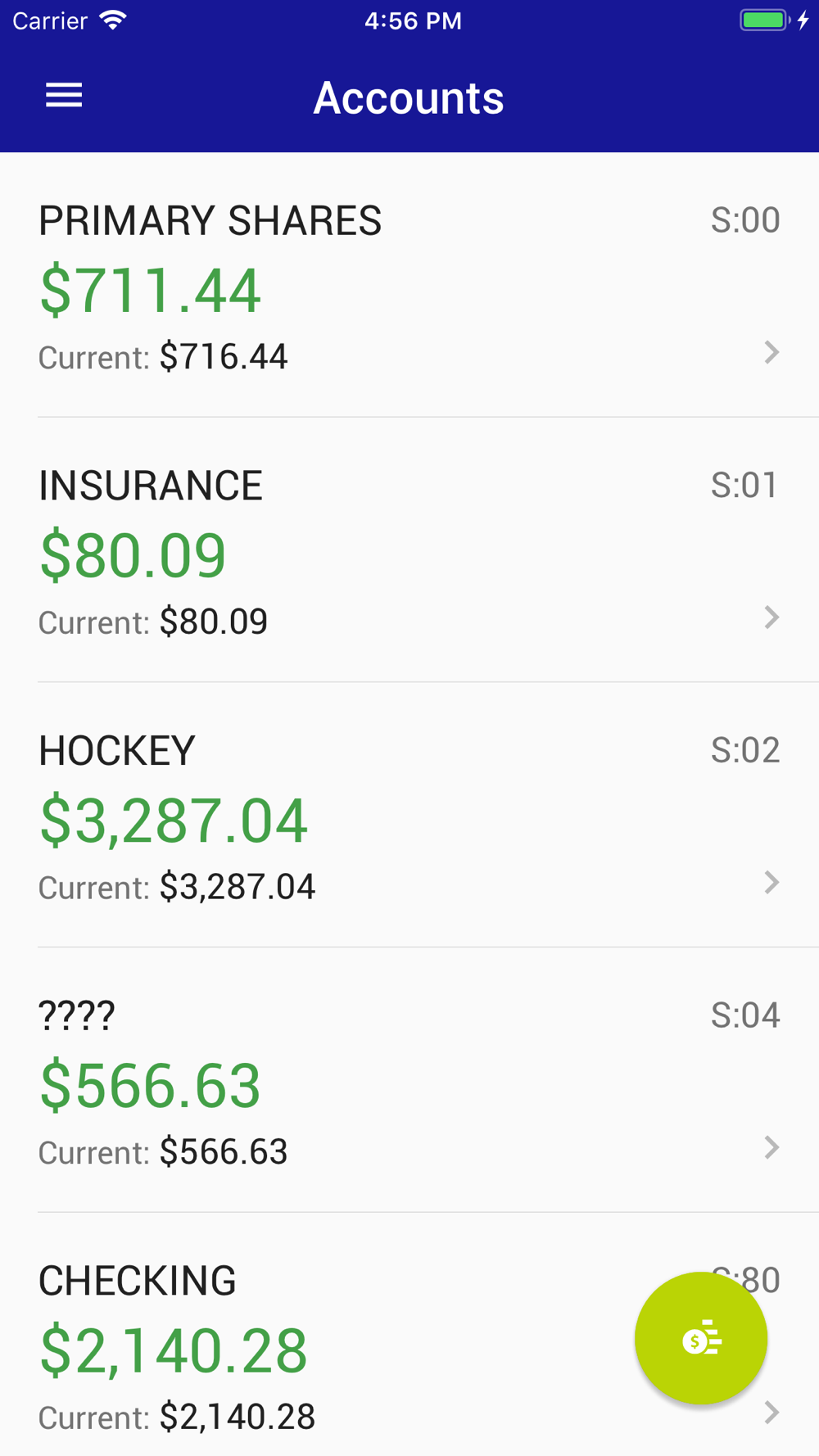Open the ???? account with $566.63

click(408, 1083)
